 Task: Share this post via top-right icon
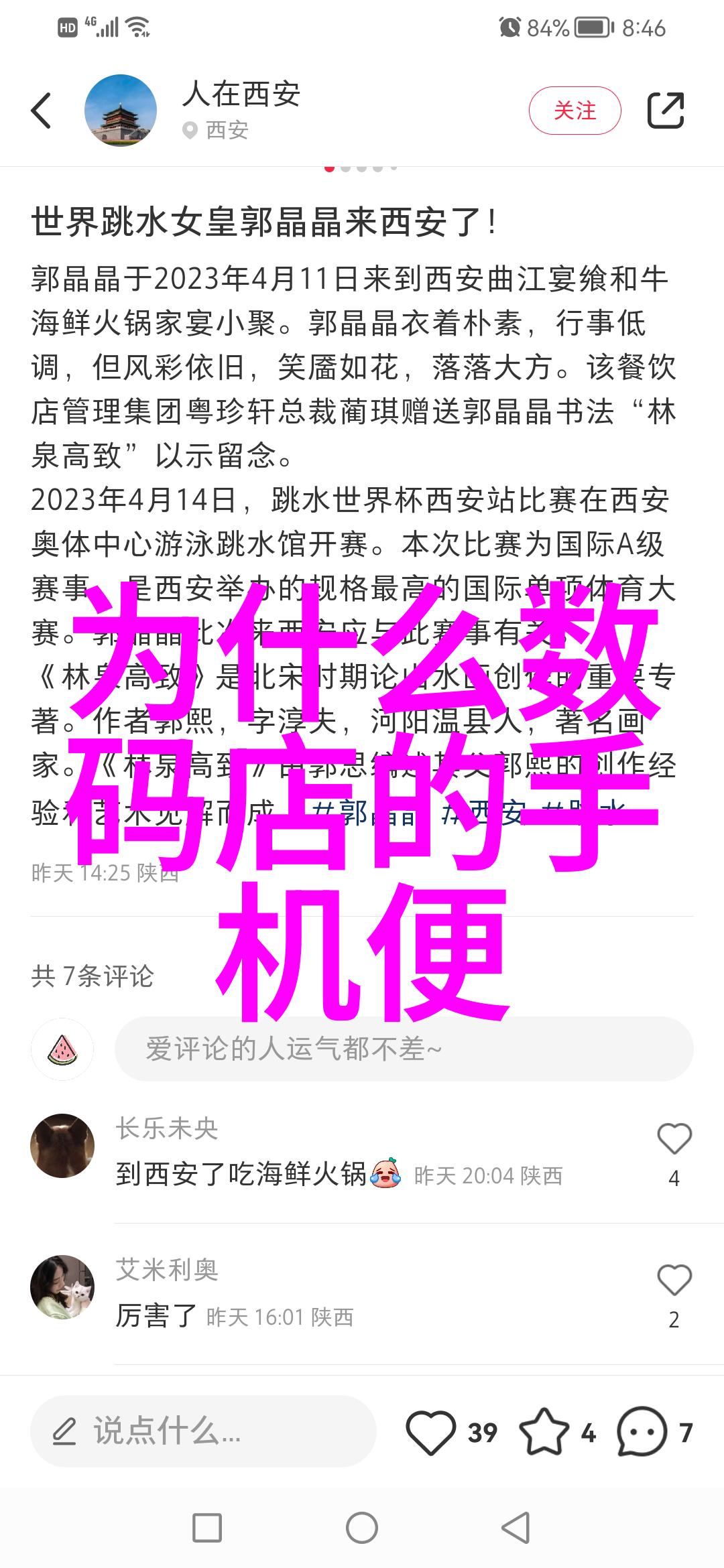(x=665, y=111)
